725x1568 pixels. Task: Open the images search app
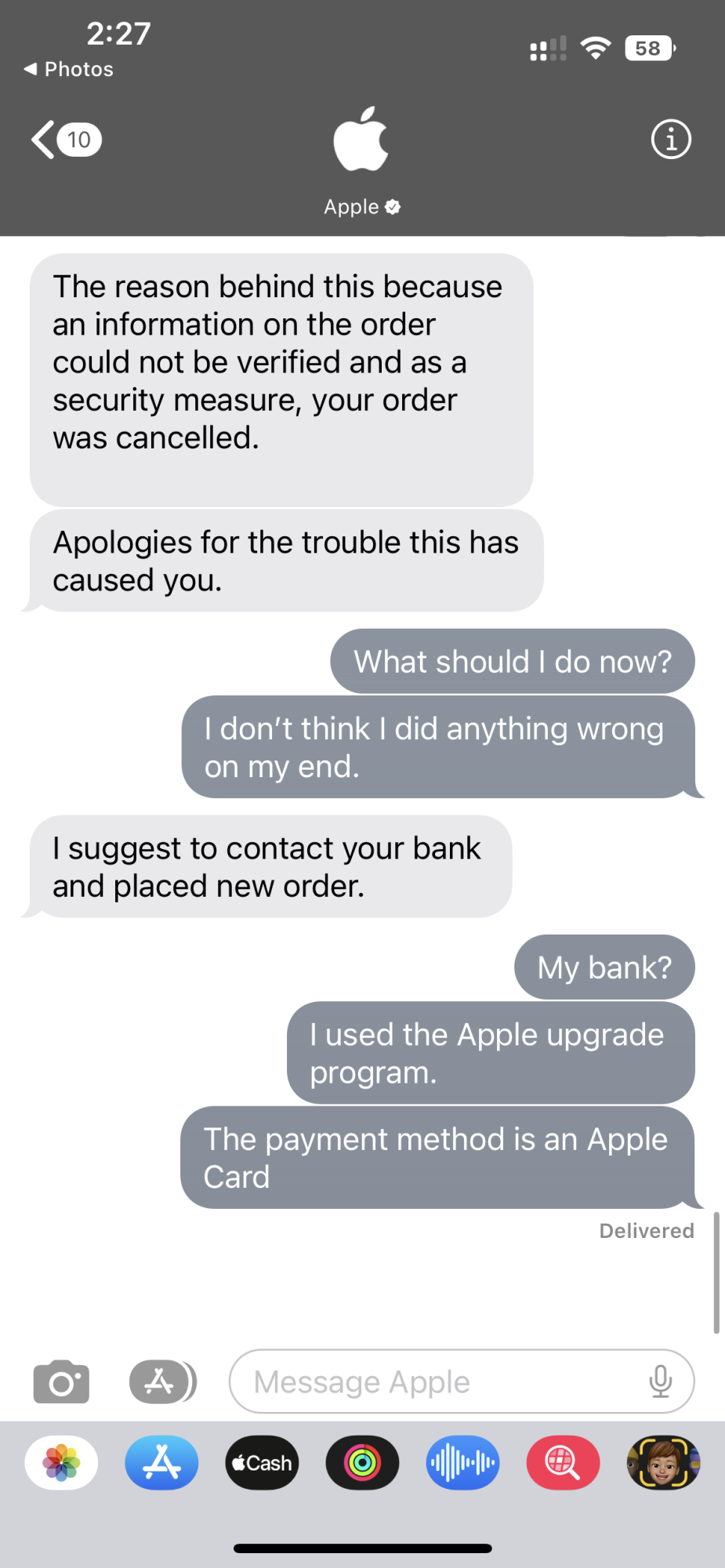click(563, 1463)
